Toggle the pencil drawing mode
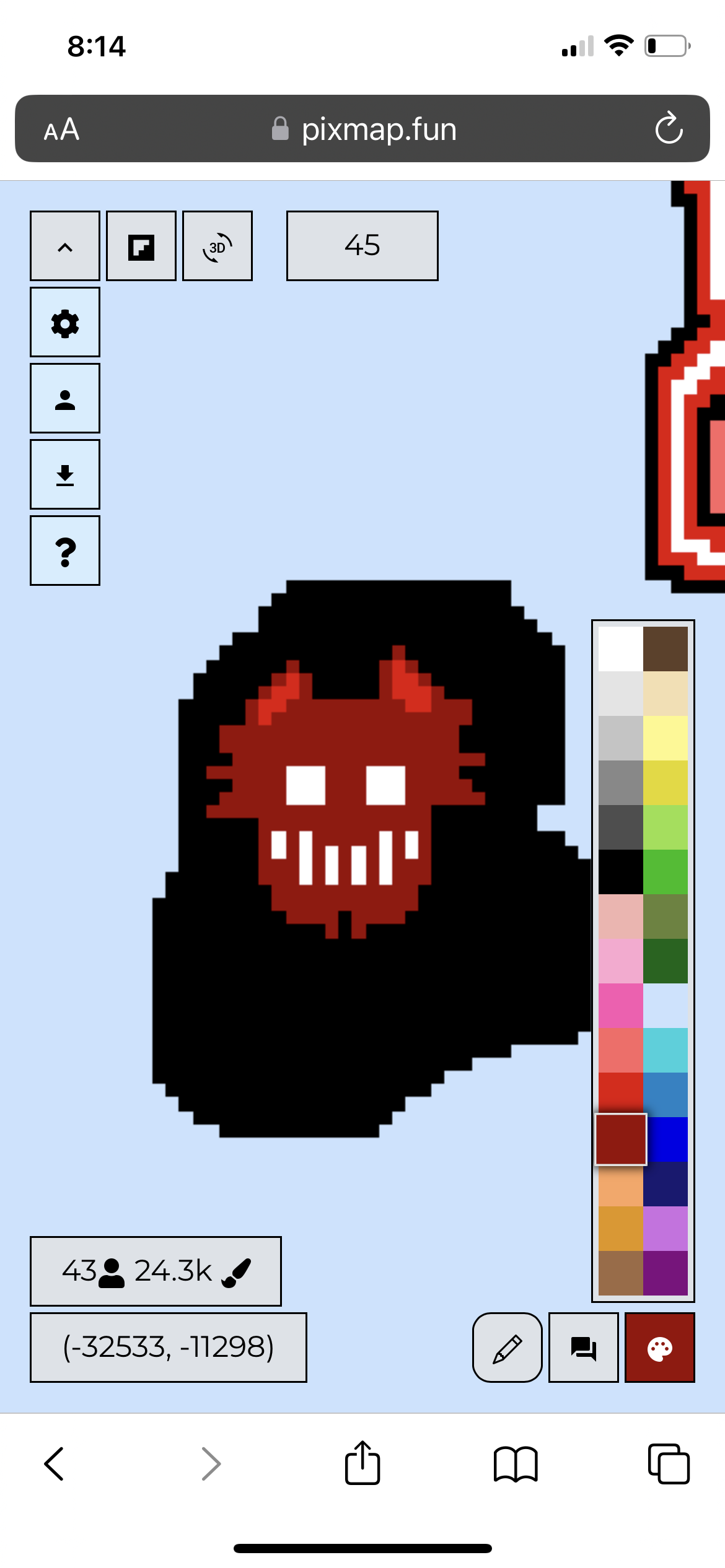 pos(507,1348)
